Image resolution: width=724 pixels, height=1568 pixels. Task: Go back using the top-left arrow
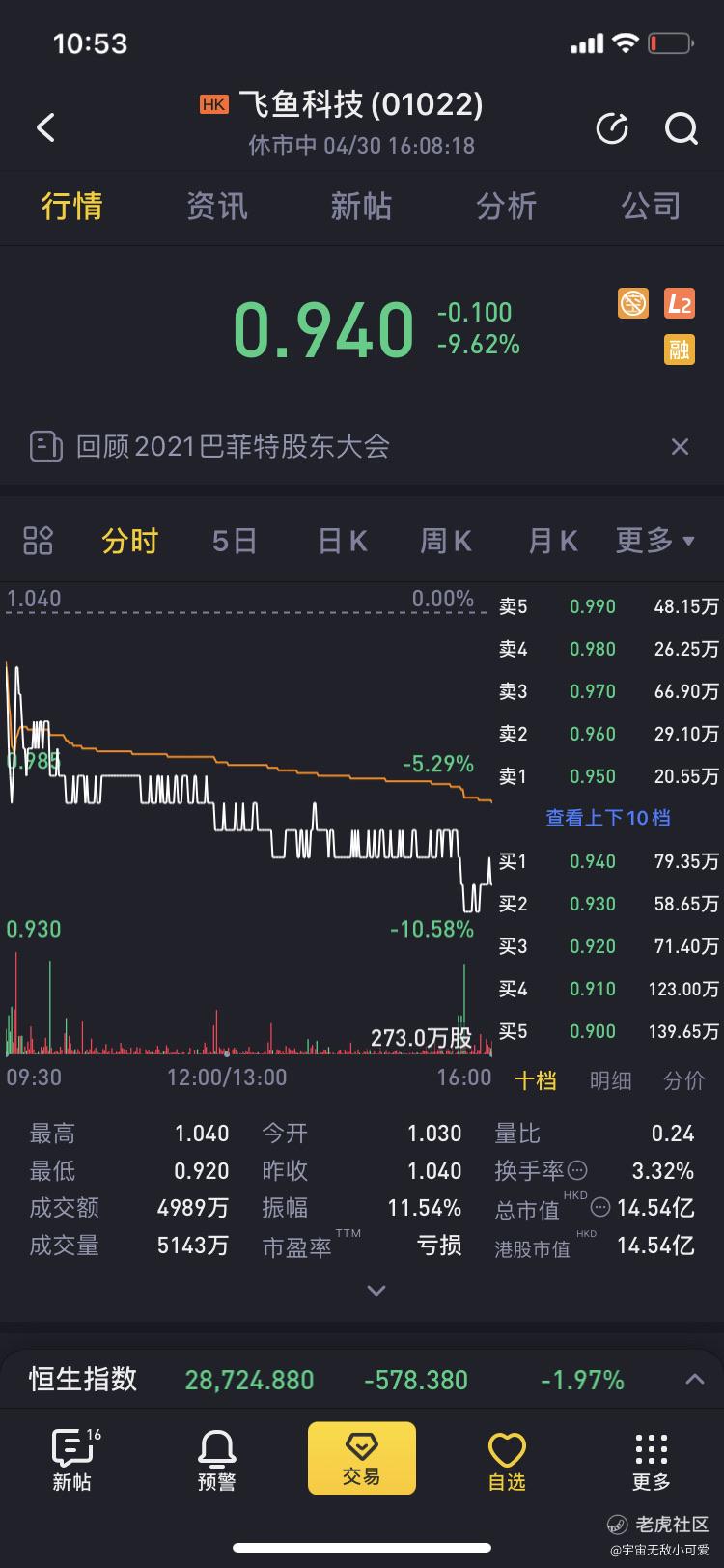click(x=45, y=127)
